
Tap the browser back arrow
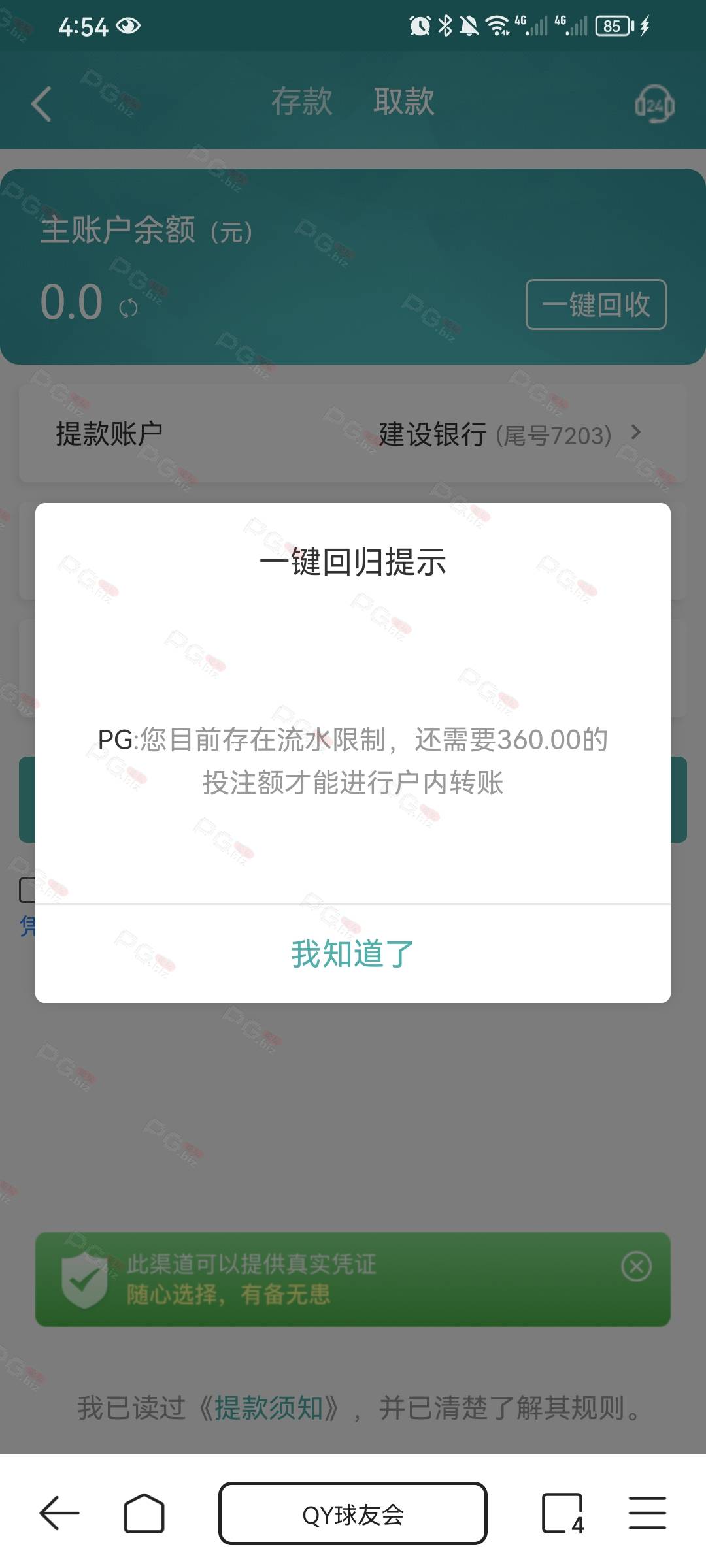59,1513
